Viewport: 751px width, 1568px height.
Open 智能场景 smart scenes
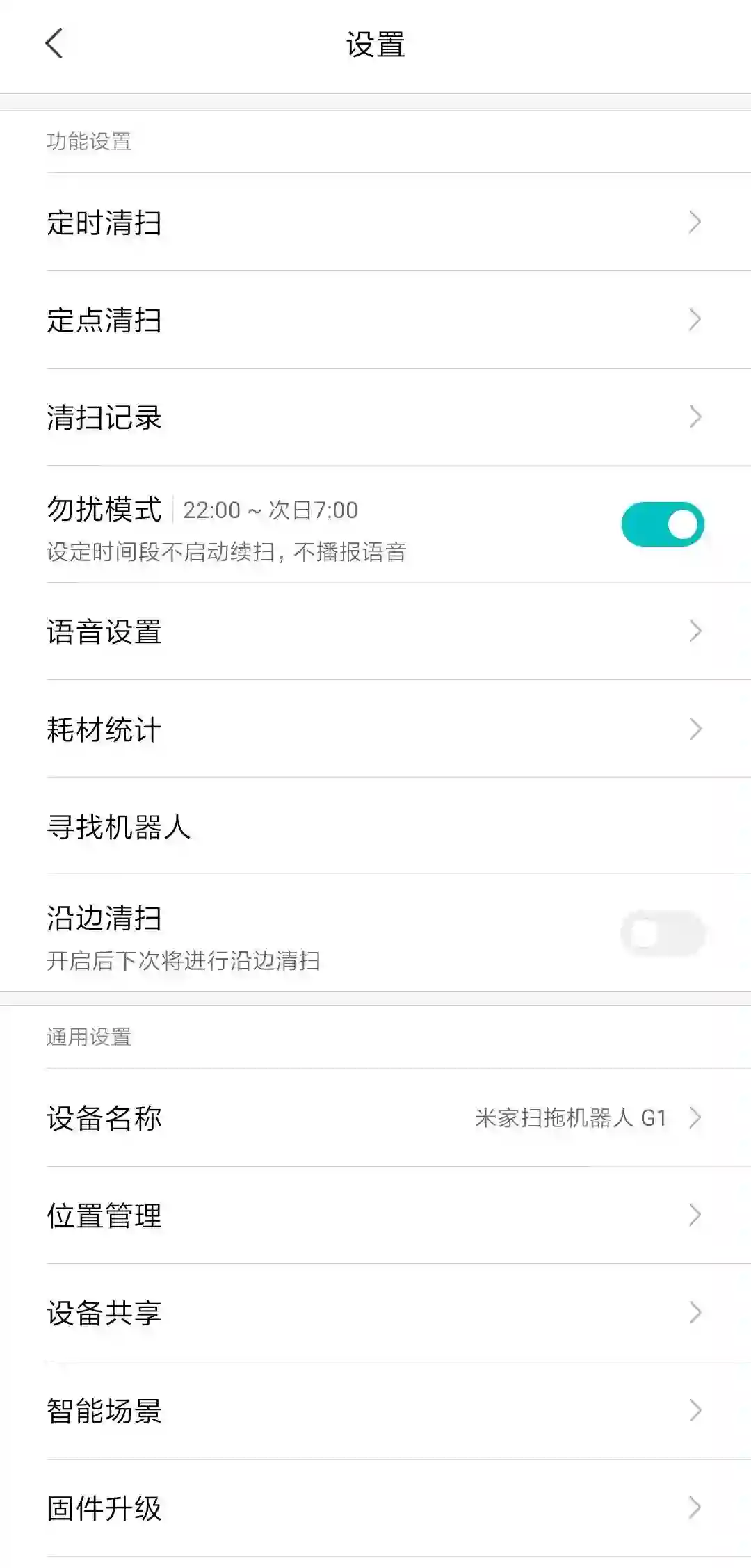375,1410
